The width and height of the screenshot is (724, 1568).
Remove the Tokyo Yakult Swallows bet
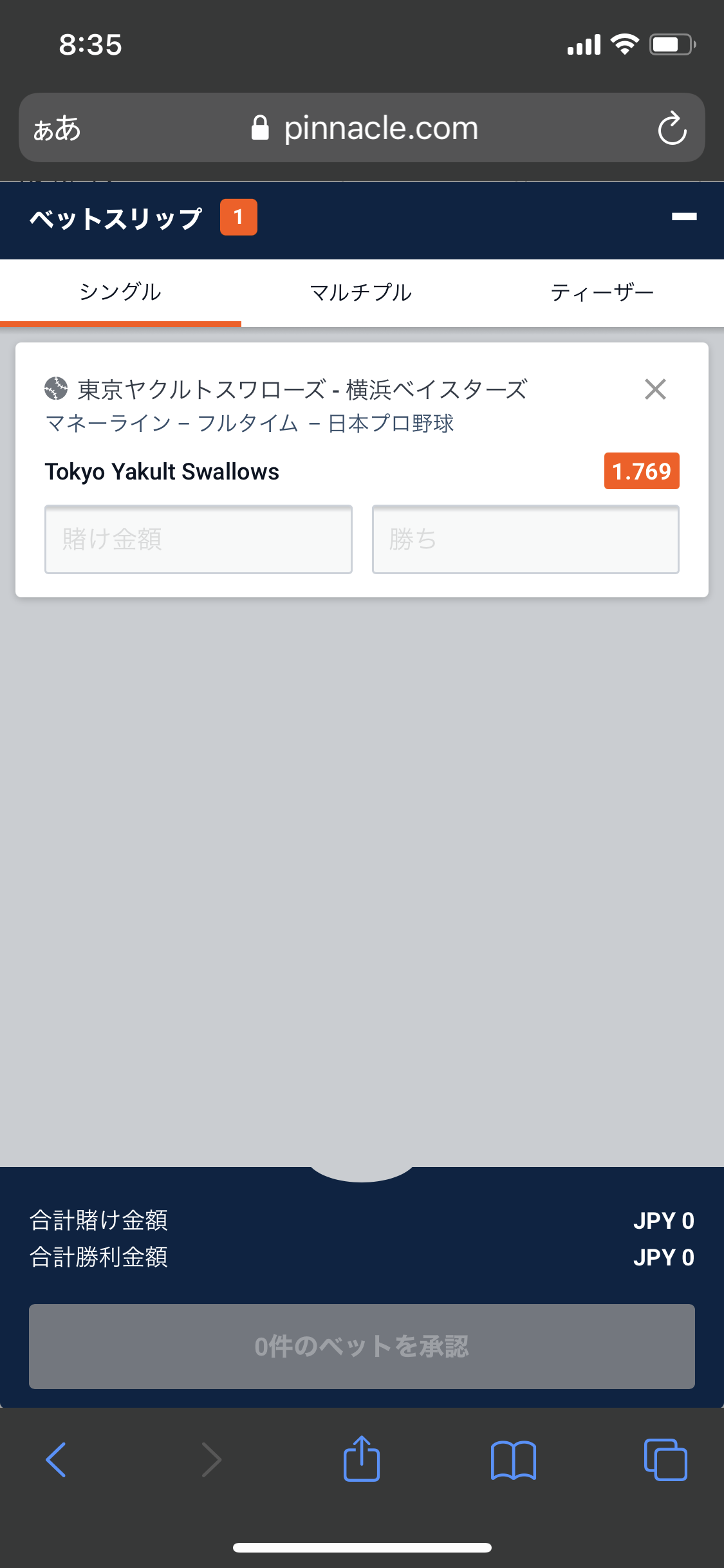[655, 389]
